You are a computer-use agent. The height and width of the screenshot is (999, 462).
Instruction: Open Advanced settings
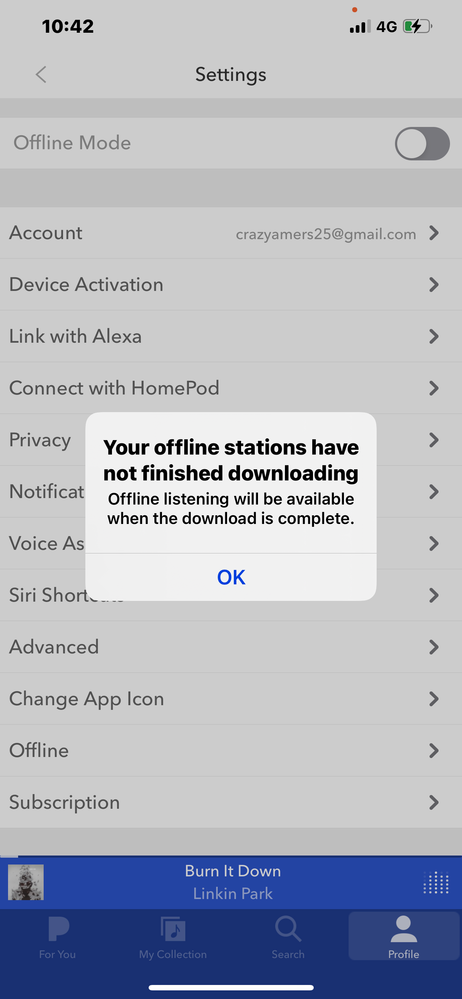[231, 647]
